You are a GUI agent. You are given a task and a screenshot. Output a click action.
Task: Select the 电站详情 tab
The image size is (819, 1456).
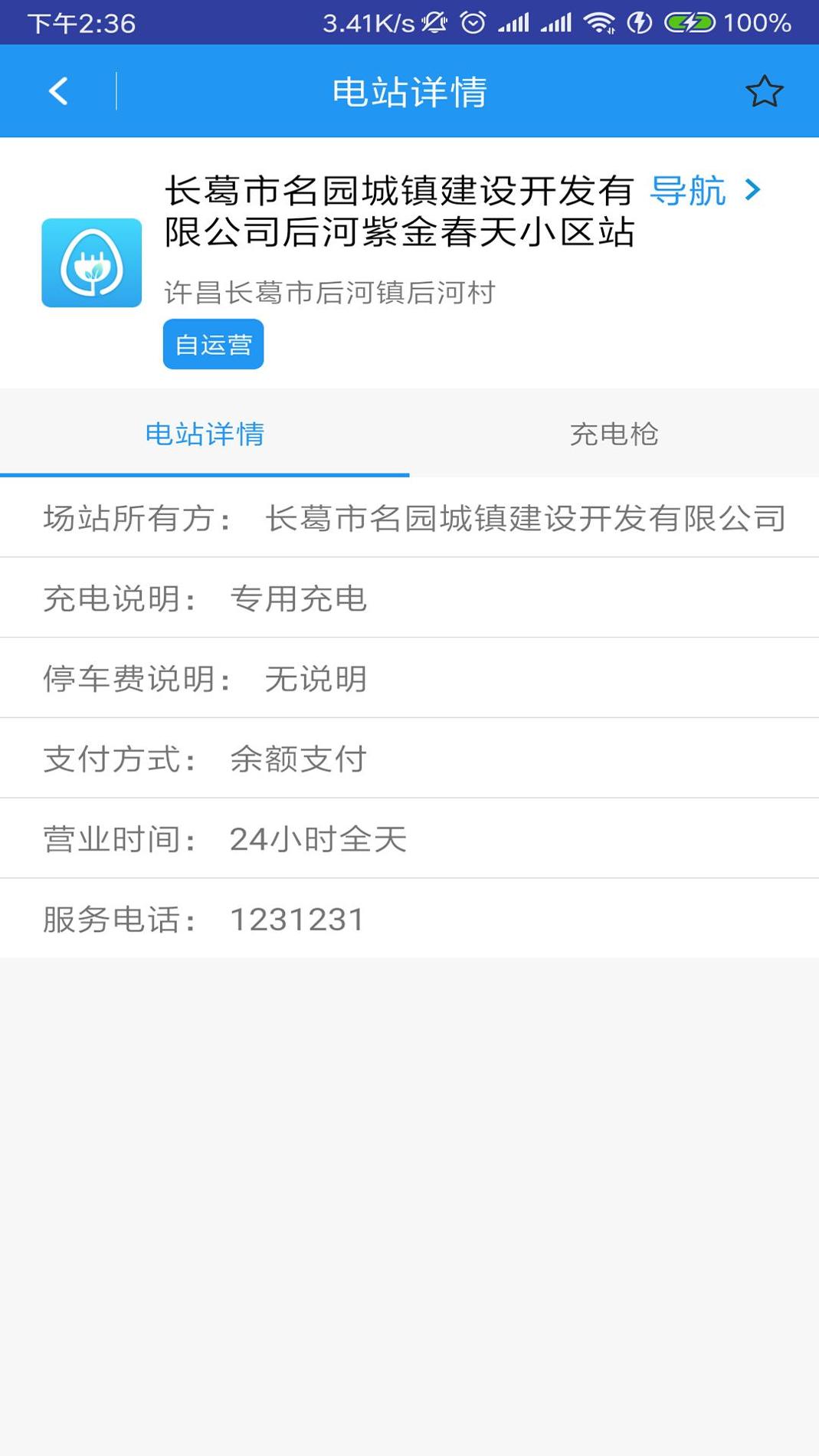pyautogui.click(x=205, y=435)
